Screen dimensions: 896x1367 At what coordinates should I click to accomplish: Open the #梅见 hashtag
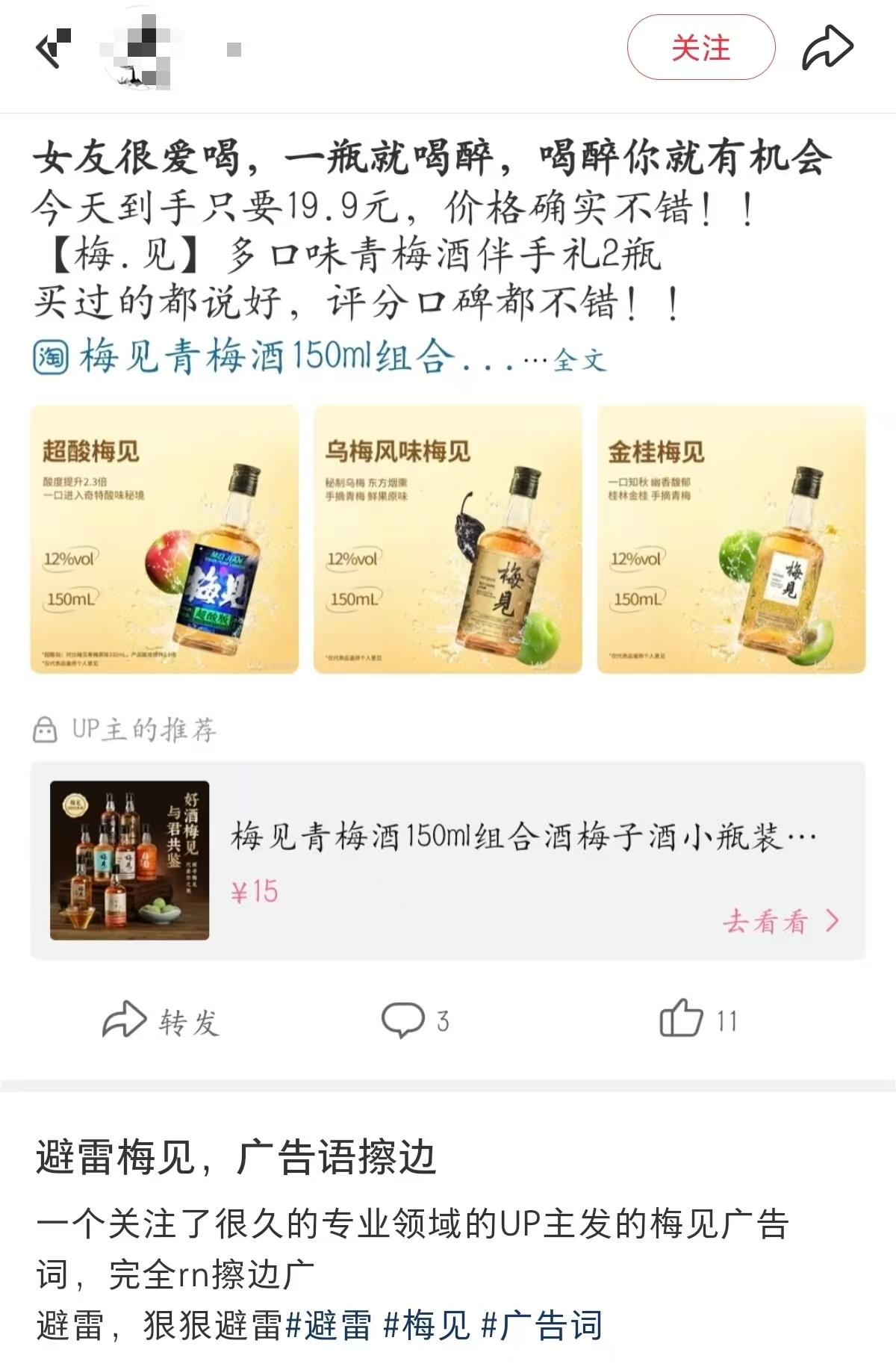tap(427, 1326)
